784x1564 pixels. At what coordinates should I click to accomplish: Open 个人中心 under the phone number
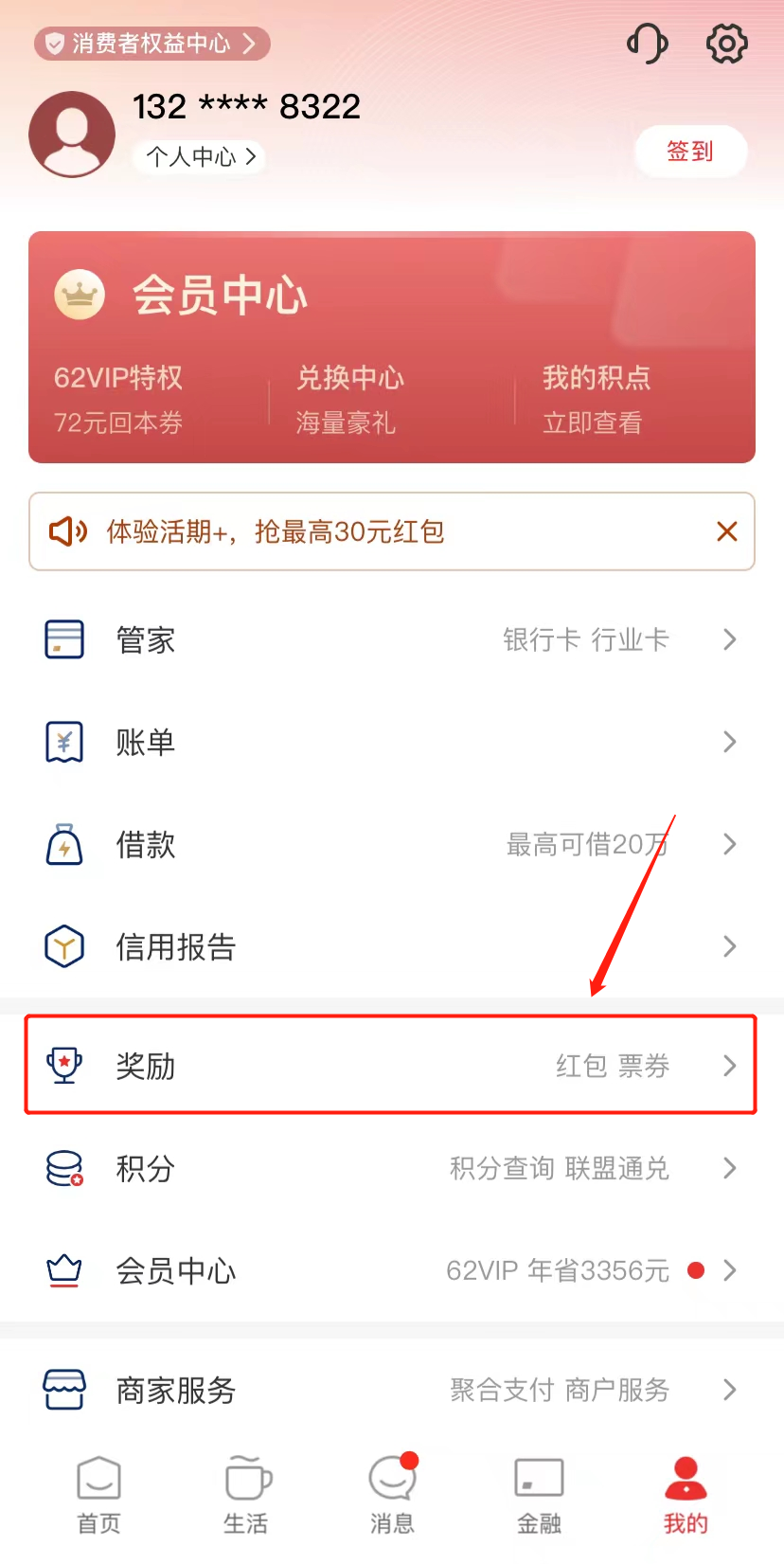[200, 156]
